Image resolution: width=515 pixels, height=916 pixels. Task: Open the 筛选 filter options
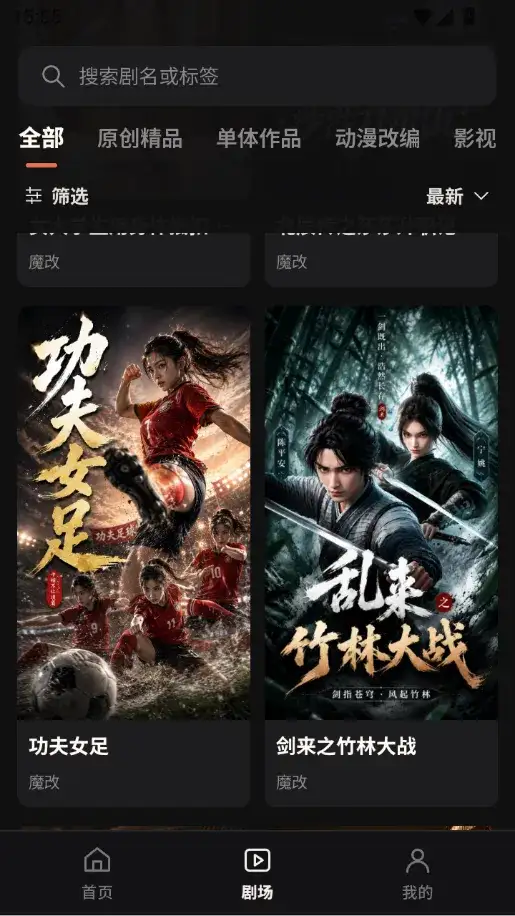coord(57,196)
